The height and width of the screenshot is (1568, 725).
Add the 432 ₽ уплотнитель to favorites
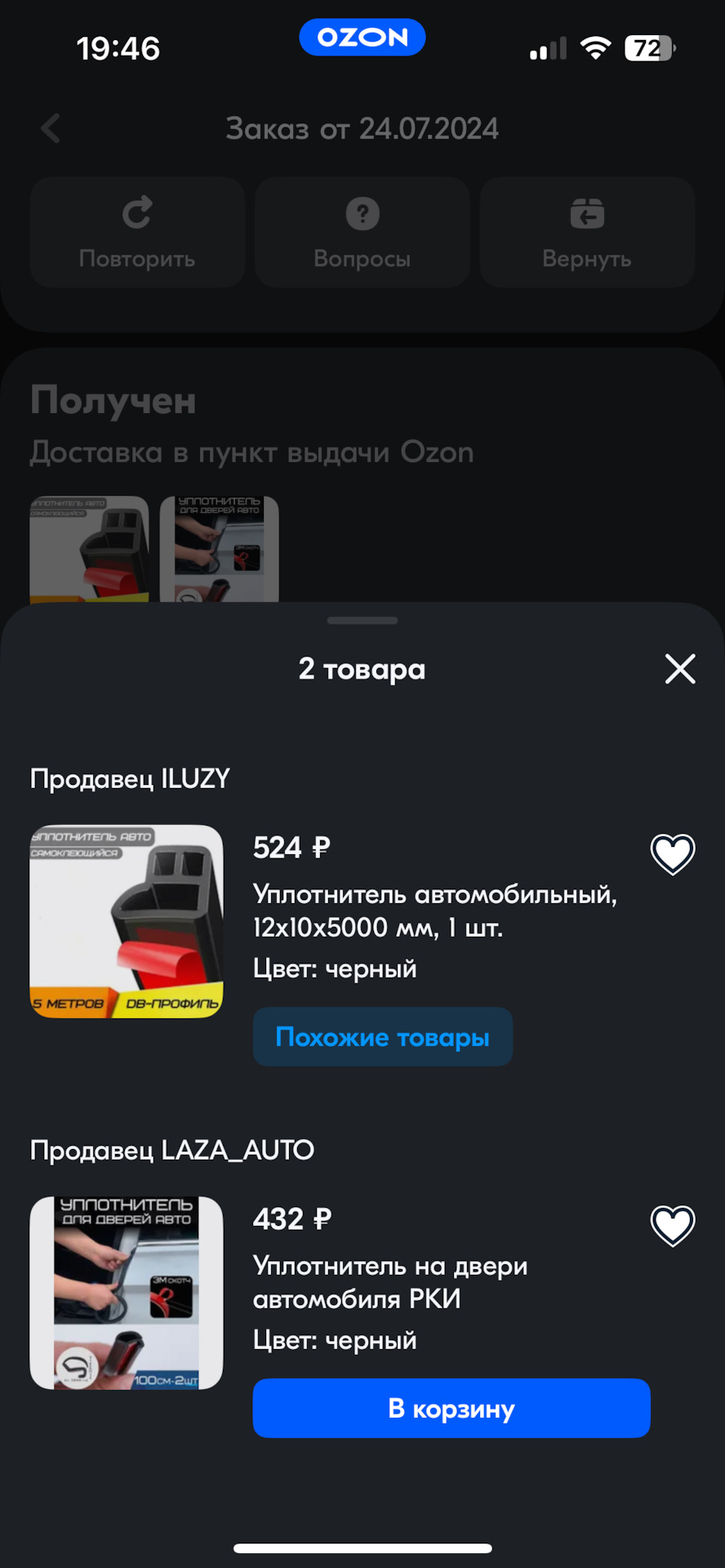click(673, 1226)
